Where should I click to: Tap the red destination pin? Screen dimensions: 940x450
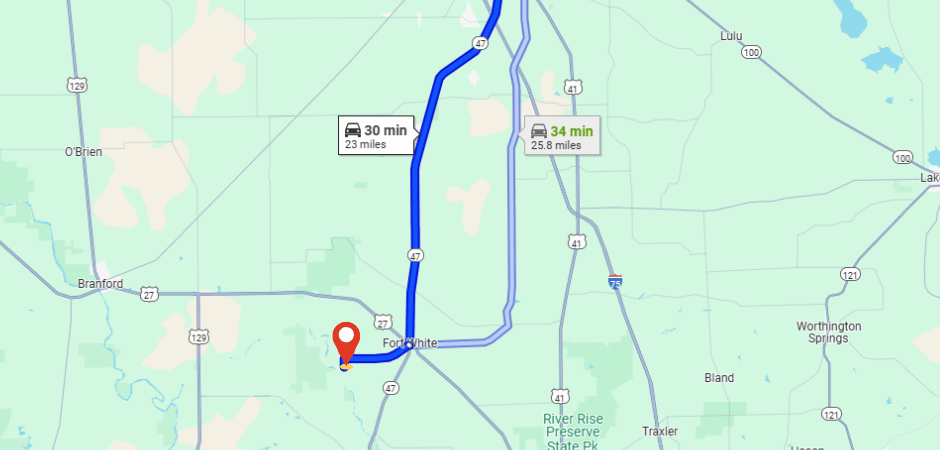(x=346, y=341)
